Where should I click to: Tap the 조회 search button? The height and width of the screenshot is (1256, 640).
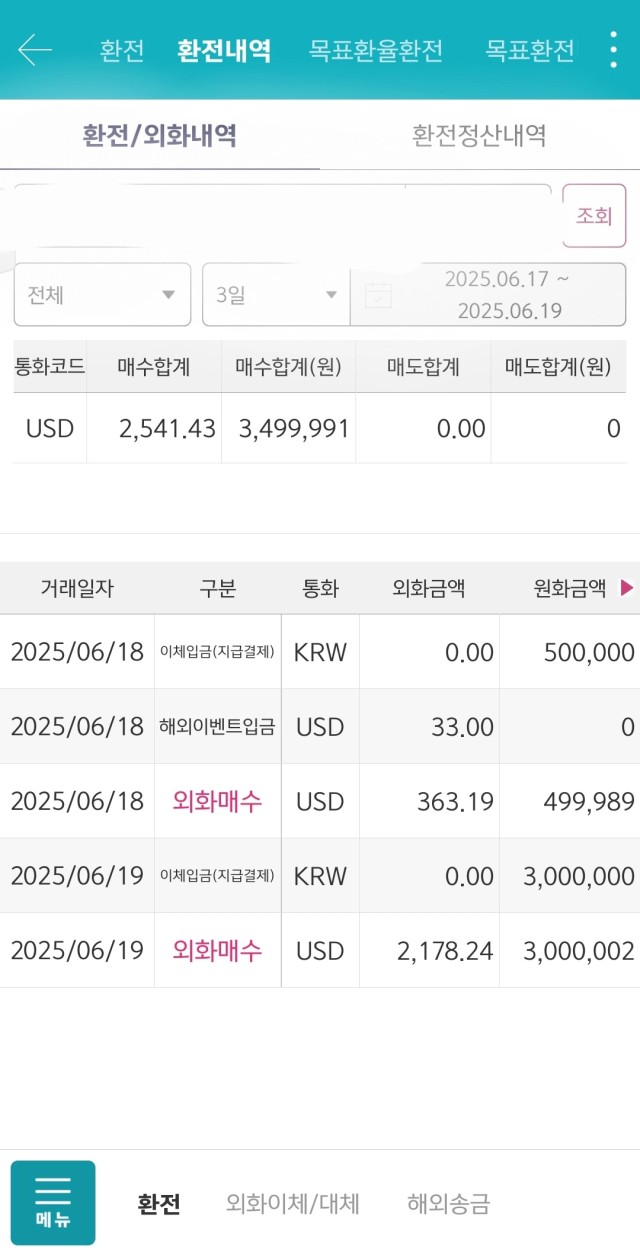(594, 216)
